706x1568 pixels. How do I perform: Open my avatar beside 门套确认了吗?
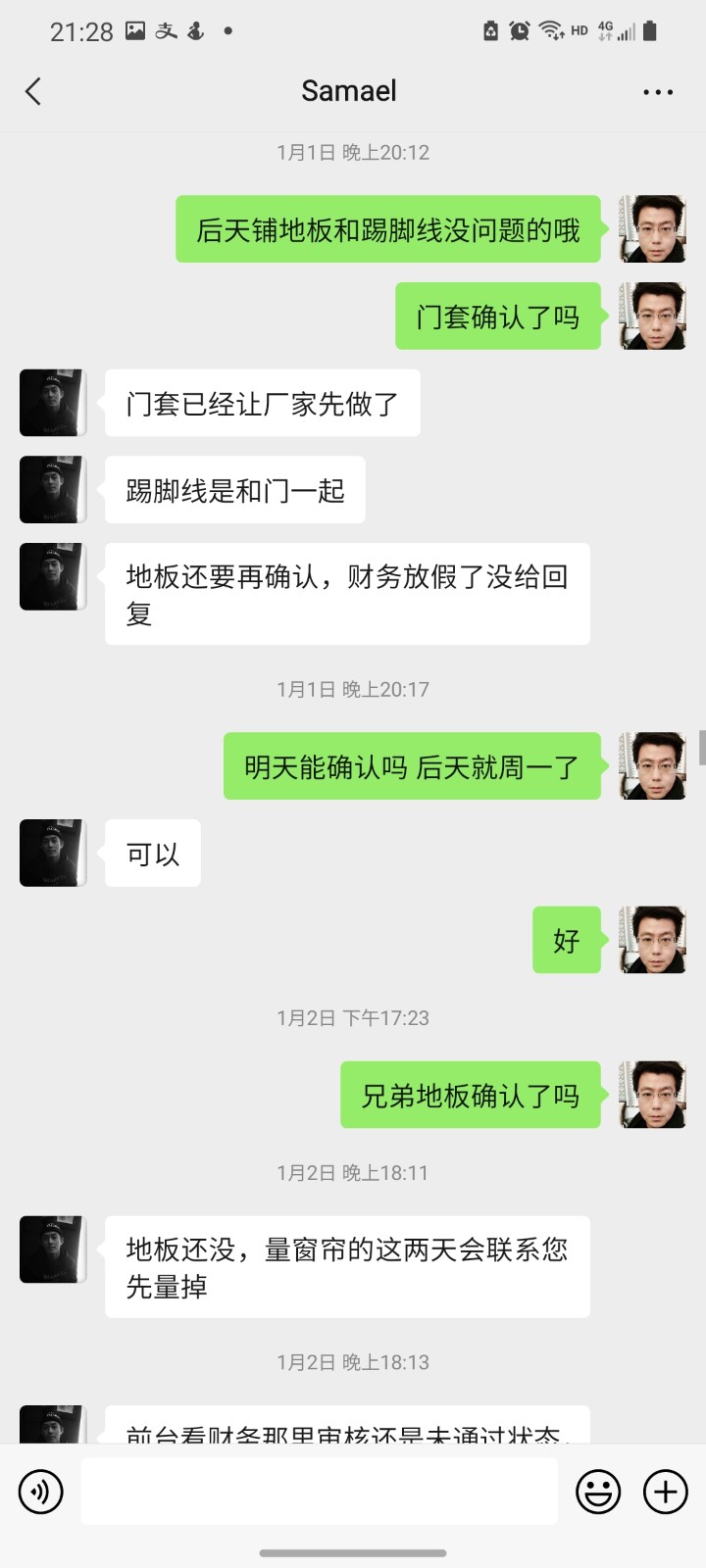click(652, 317)
